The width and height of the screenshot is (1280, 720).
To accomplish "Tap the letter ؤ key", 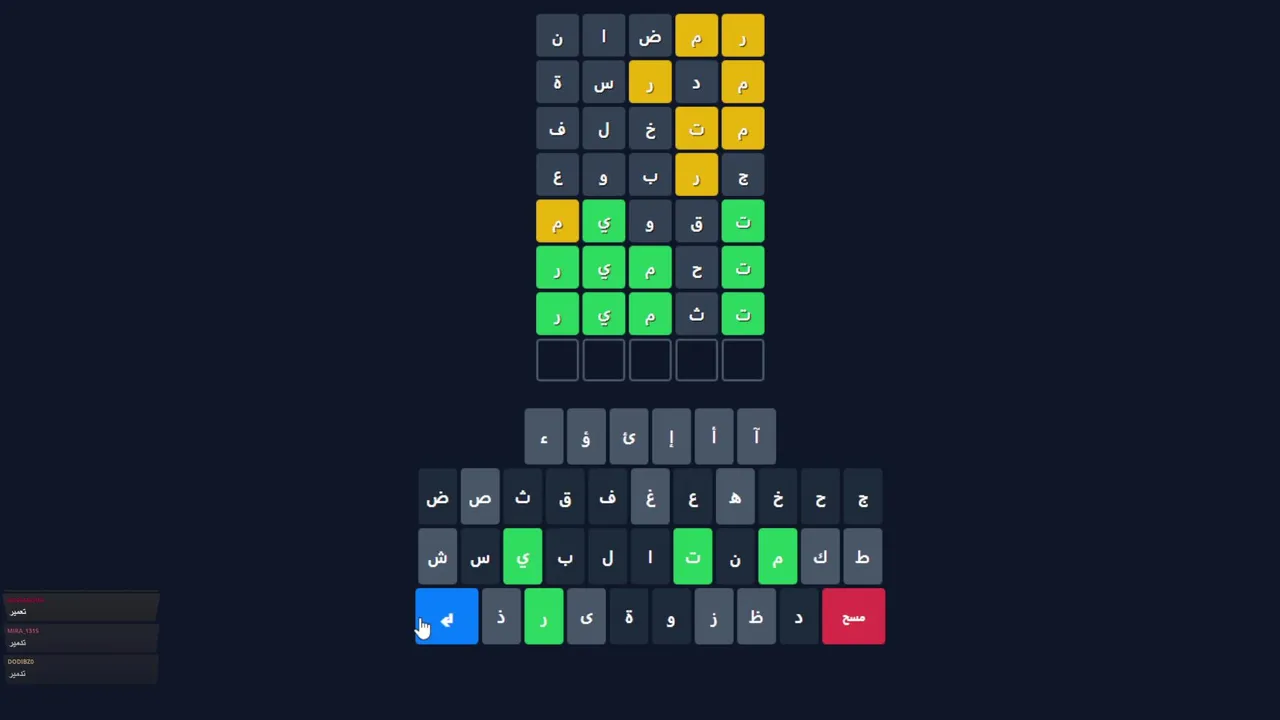I will click(x=586, y=437).
